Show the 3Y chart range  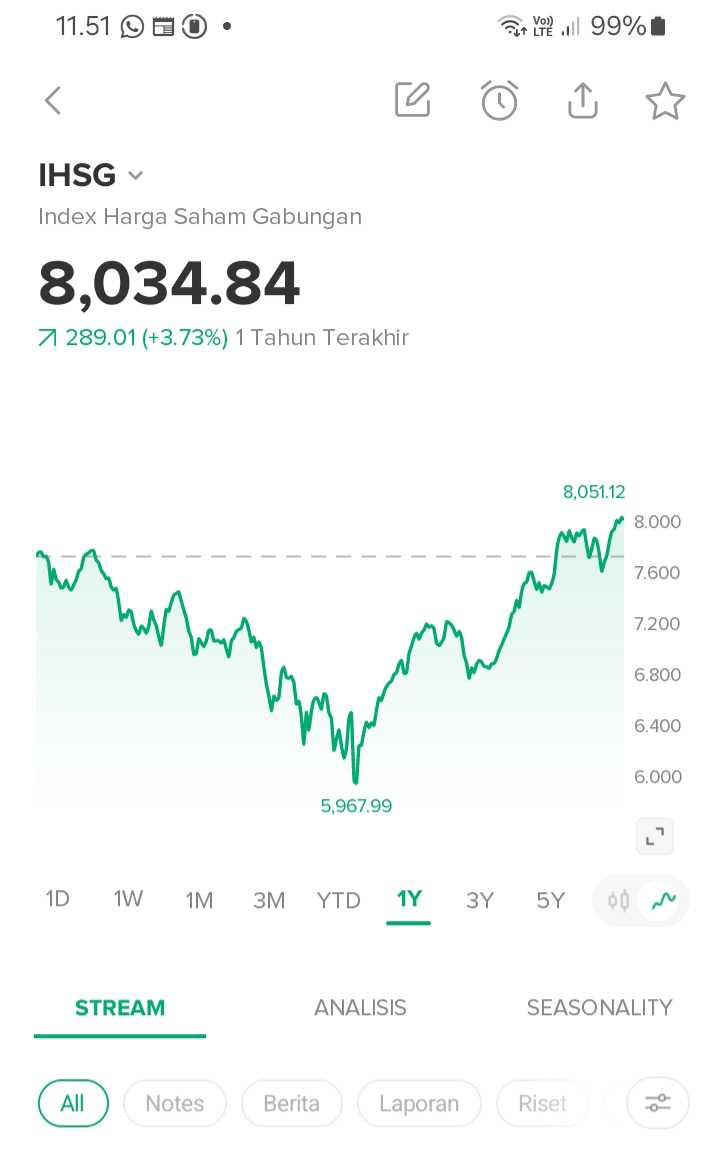(x=480, y=900)
